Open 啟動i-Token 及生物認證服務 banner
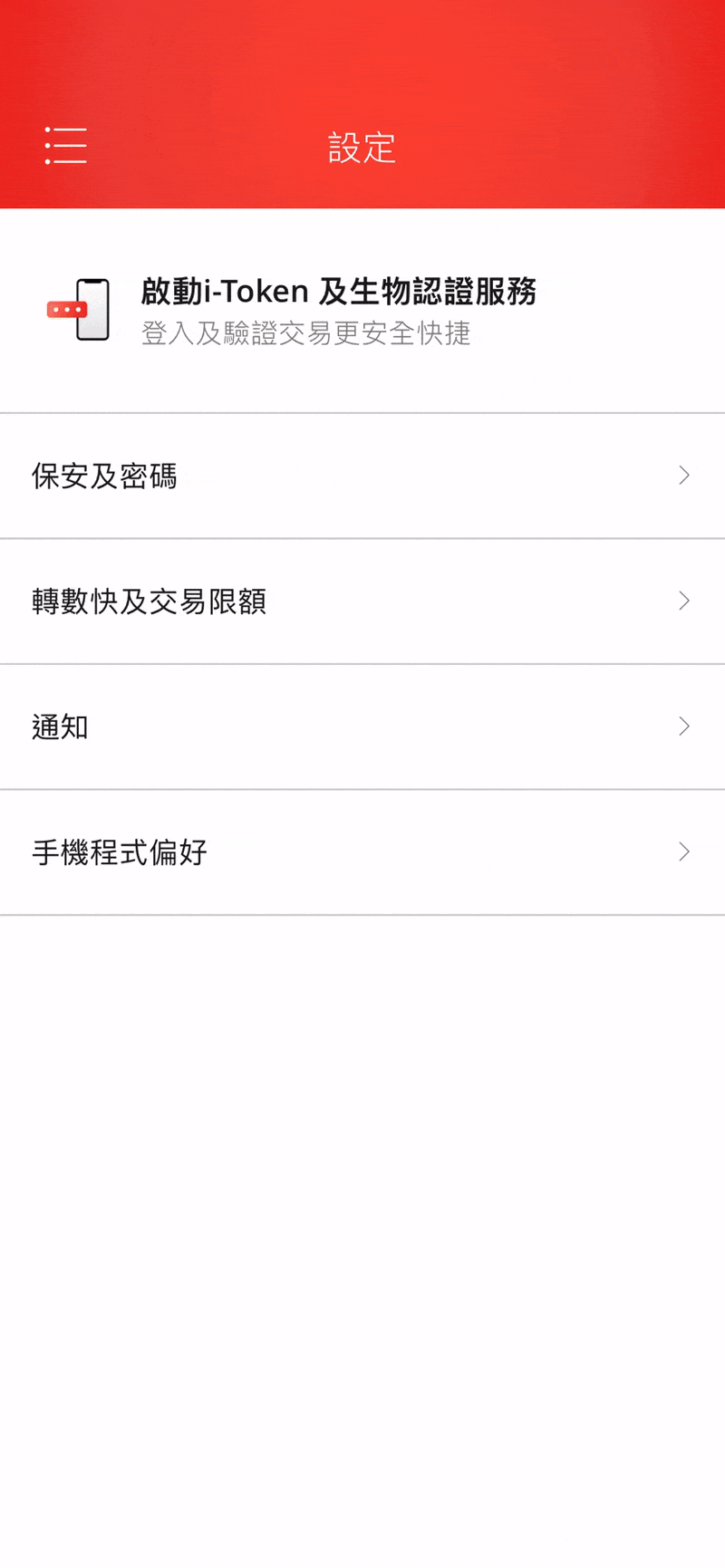Image resolution: width=725 pixels, height=1568 pixels. pyautogui.click(x=362, y=311)
